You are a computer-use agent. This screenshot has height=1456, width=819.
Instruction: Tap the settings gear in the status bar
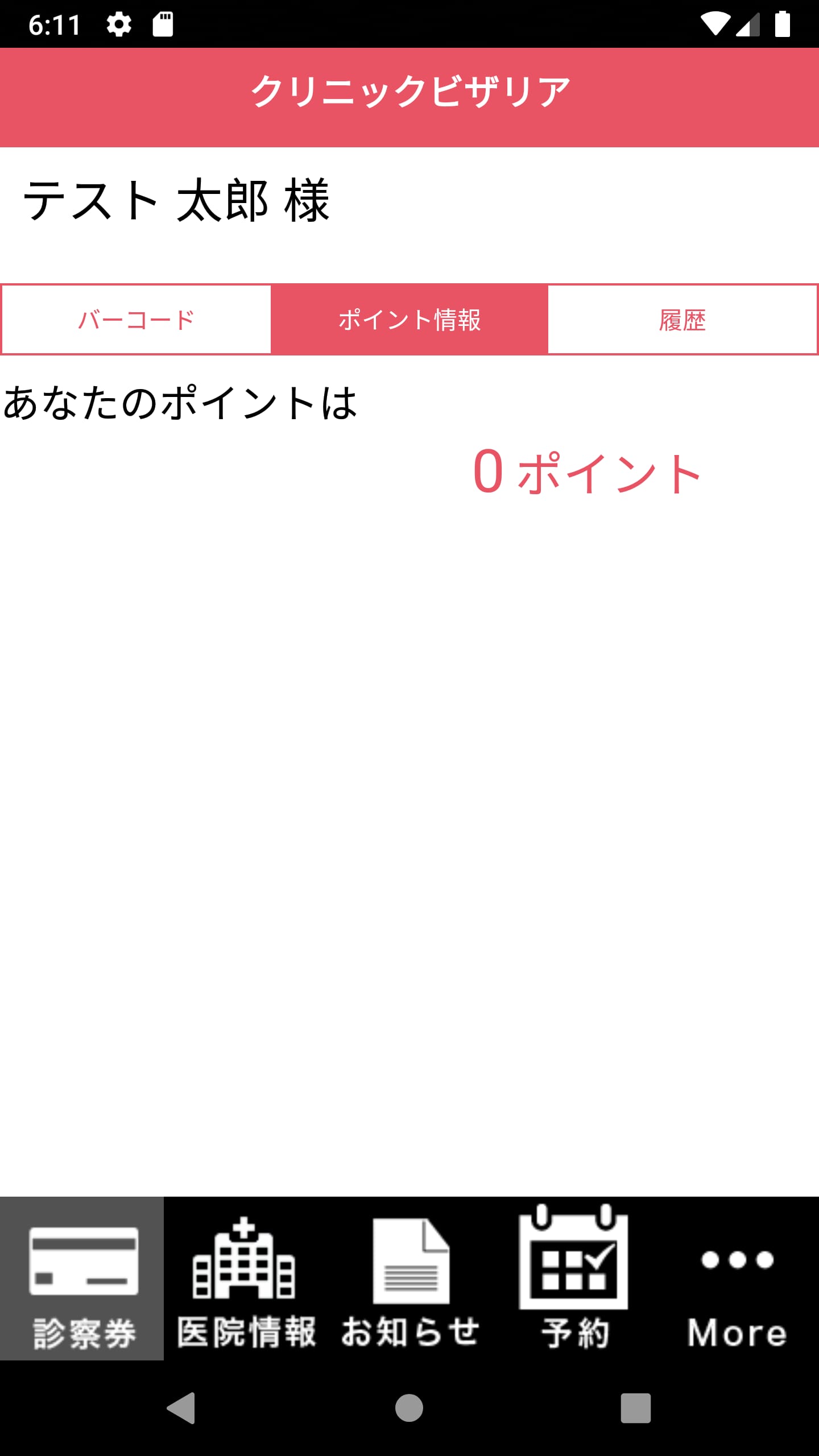[x=119, y=24]
